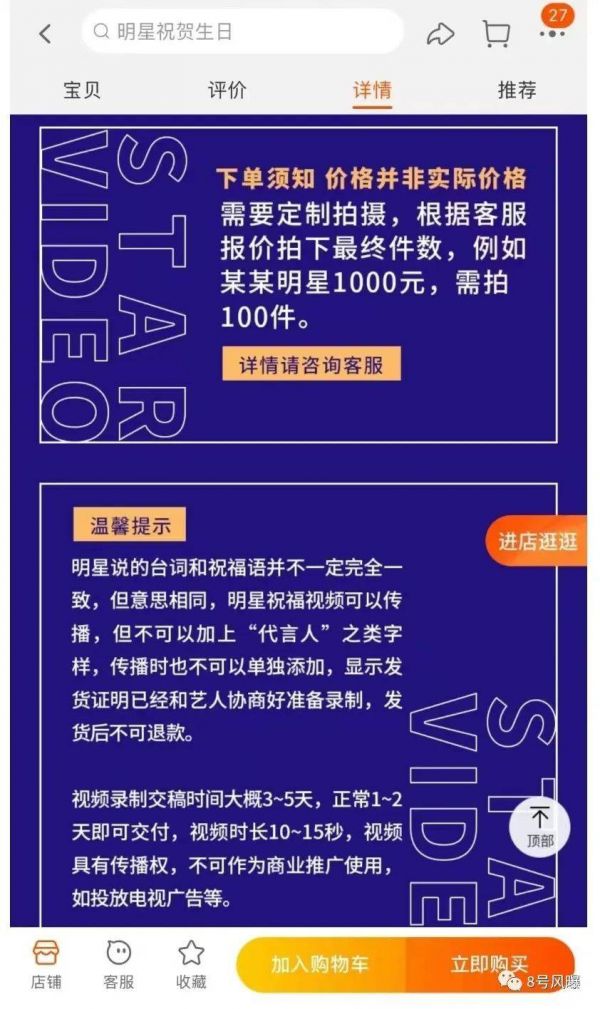Tap 加入购物车 to add to cart
Screen dimensions: 600x1009
pyautogui.click(x=320, y=965)
